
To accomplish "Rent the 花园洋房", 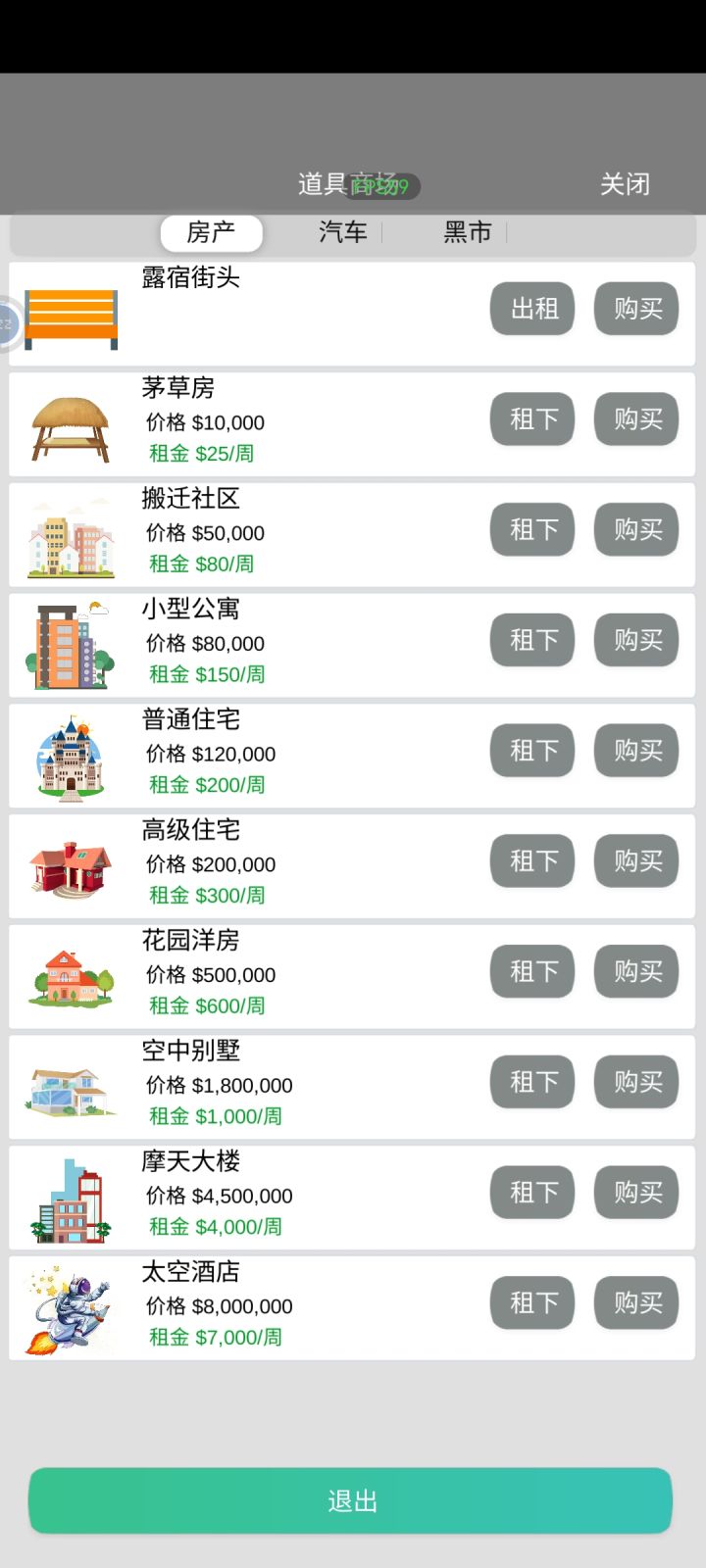I will pos(532,972).
